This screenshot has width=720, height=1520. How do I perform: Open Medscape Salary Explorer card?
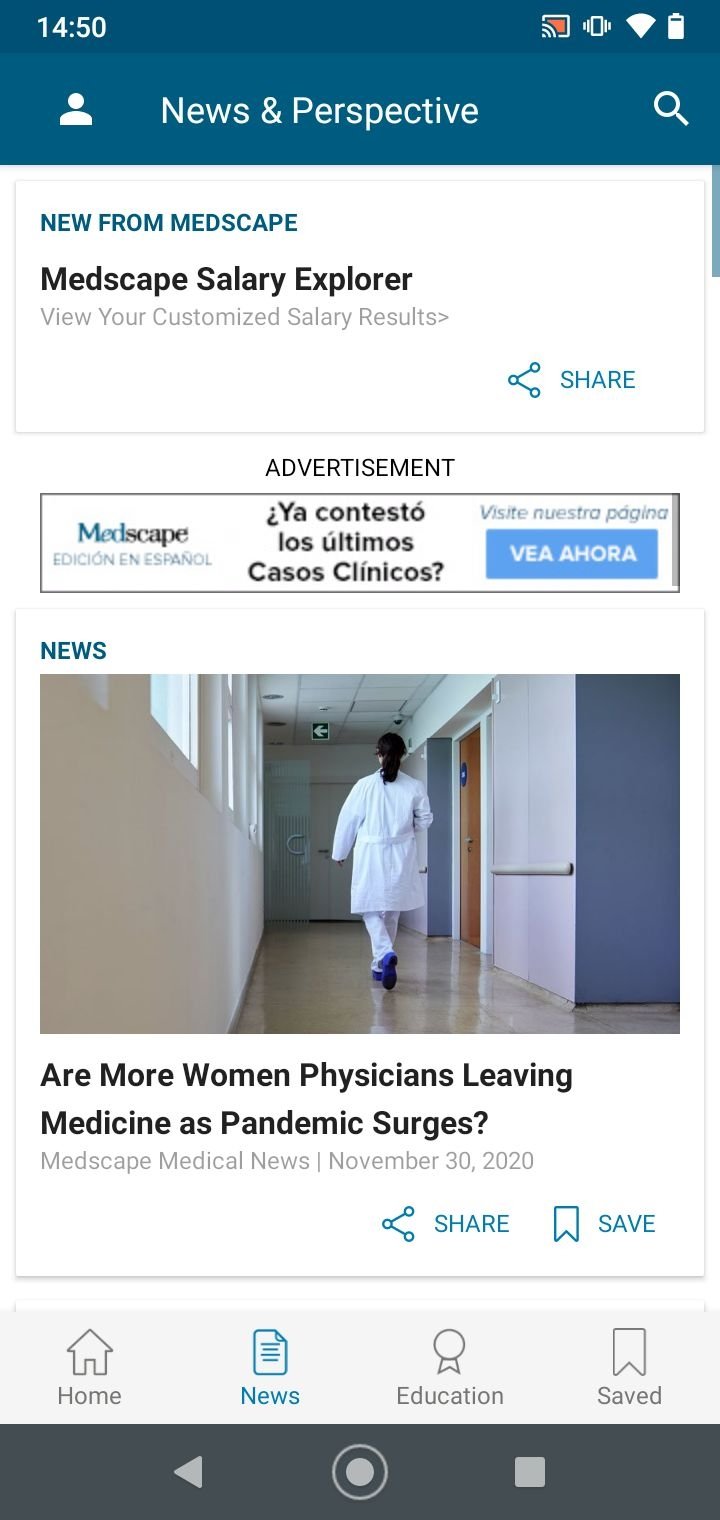tap(360, 306)
